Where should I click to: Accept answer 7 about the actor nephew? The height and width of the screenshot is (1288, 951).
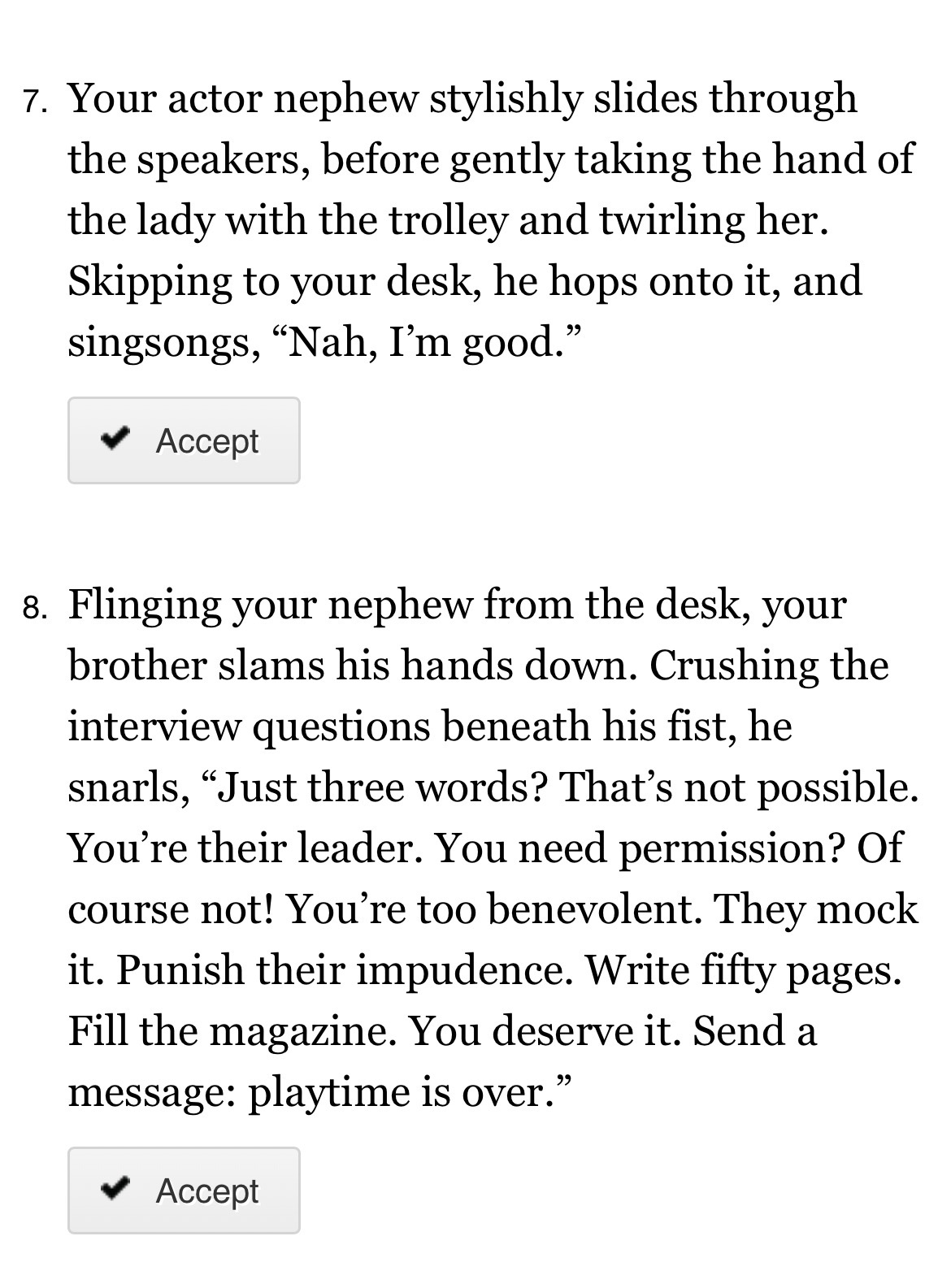[184, 440]
